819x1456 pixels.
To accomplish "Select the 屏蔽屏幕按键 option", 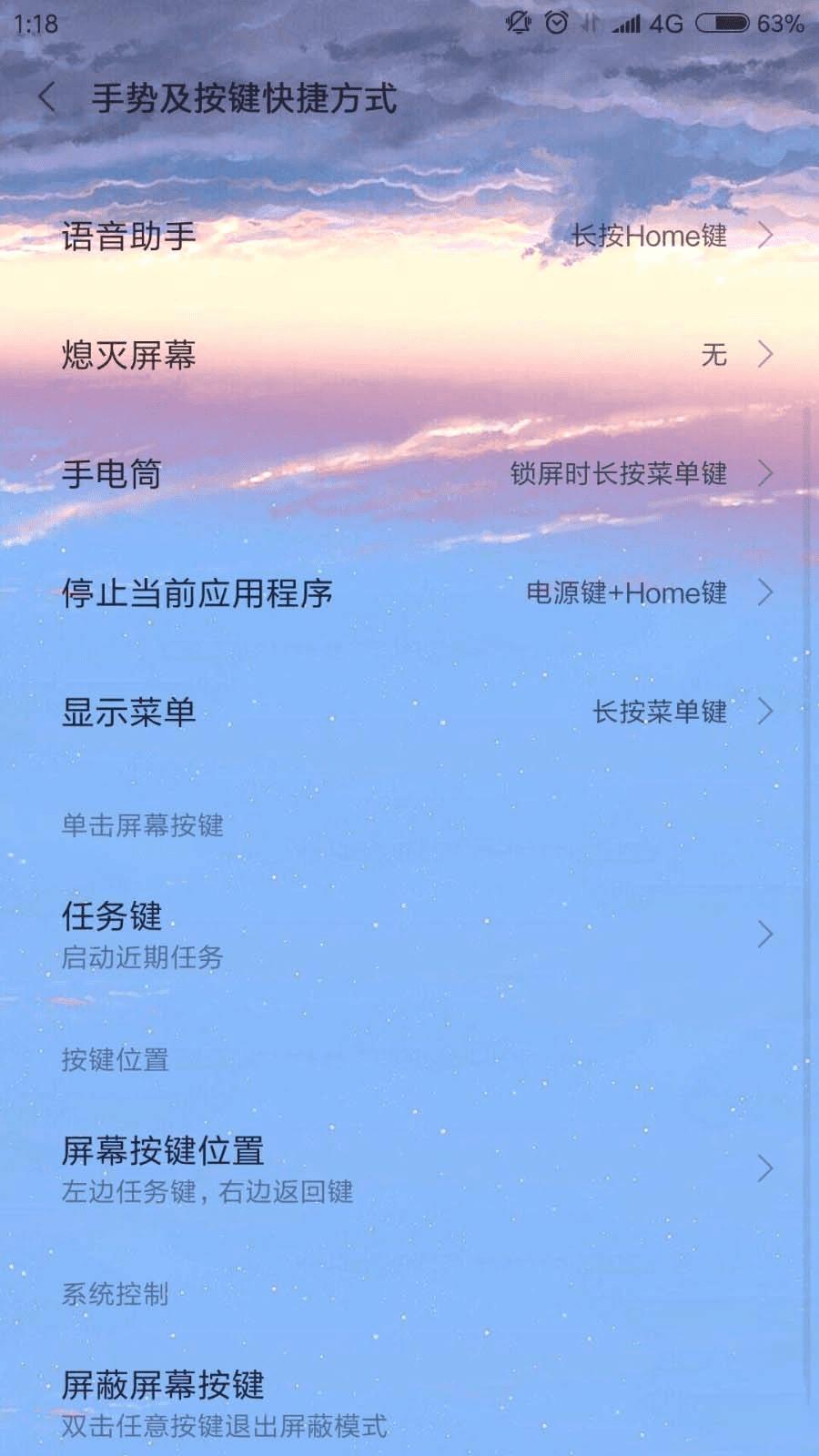I will click(409, 1402).
